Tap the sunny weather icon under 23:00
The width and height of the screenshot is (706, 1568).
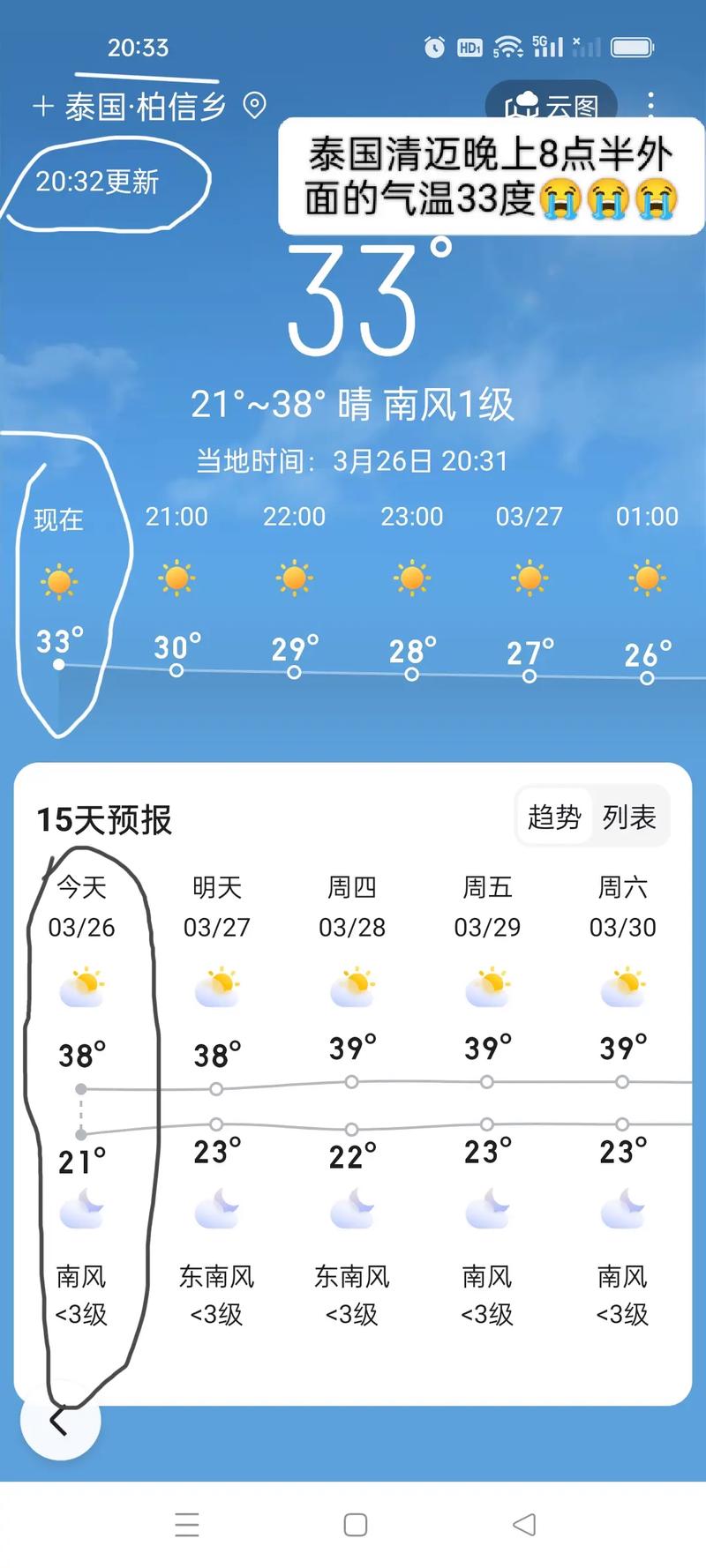click(411, 578)
